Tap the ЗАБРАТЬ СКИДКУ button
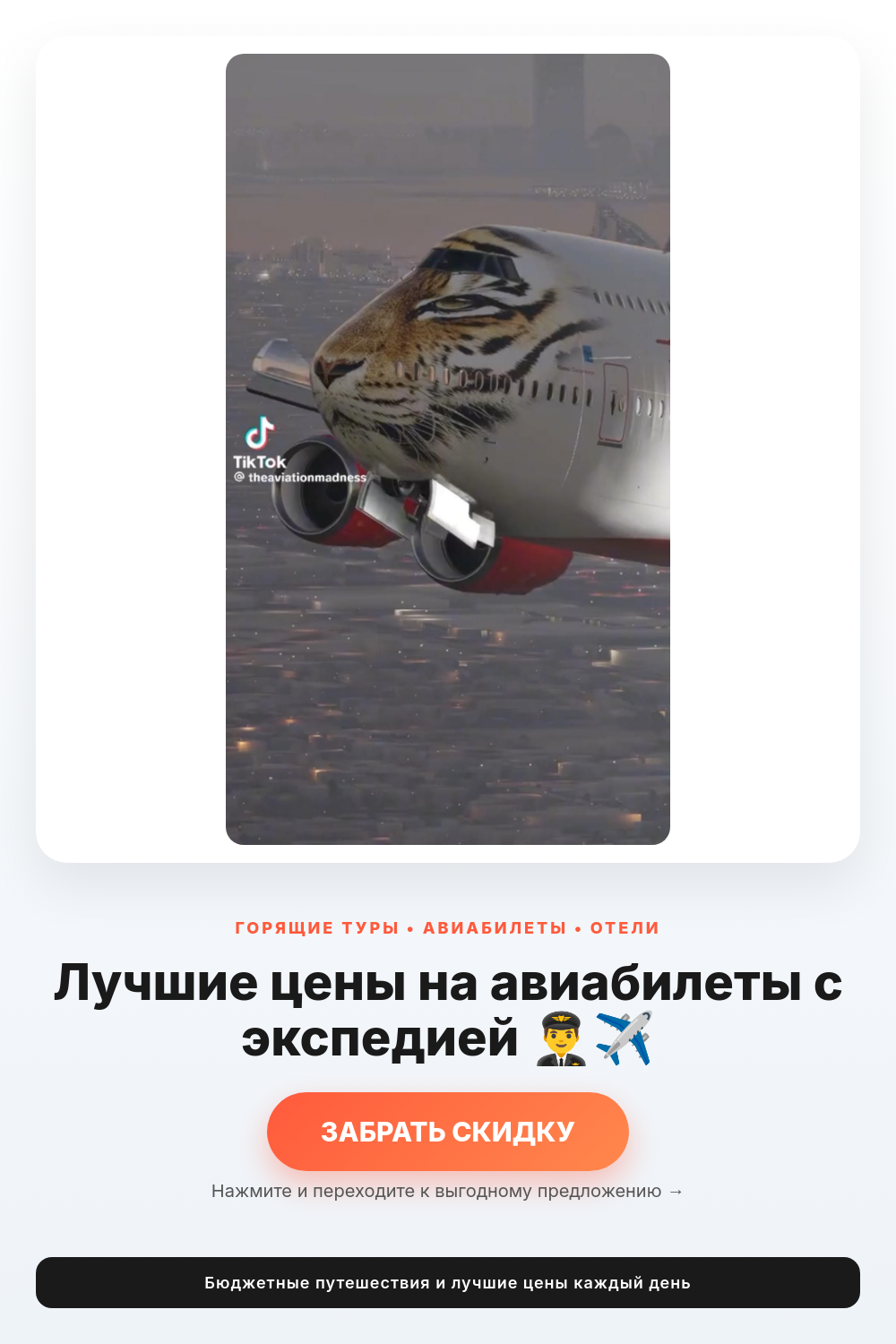Screen dimensions: 896x1344 (448, 1131)
